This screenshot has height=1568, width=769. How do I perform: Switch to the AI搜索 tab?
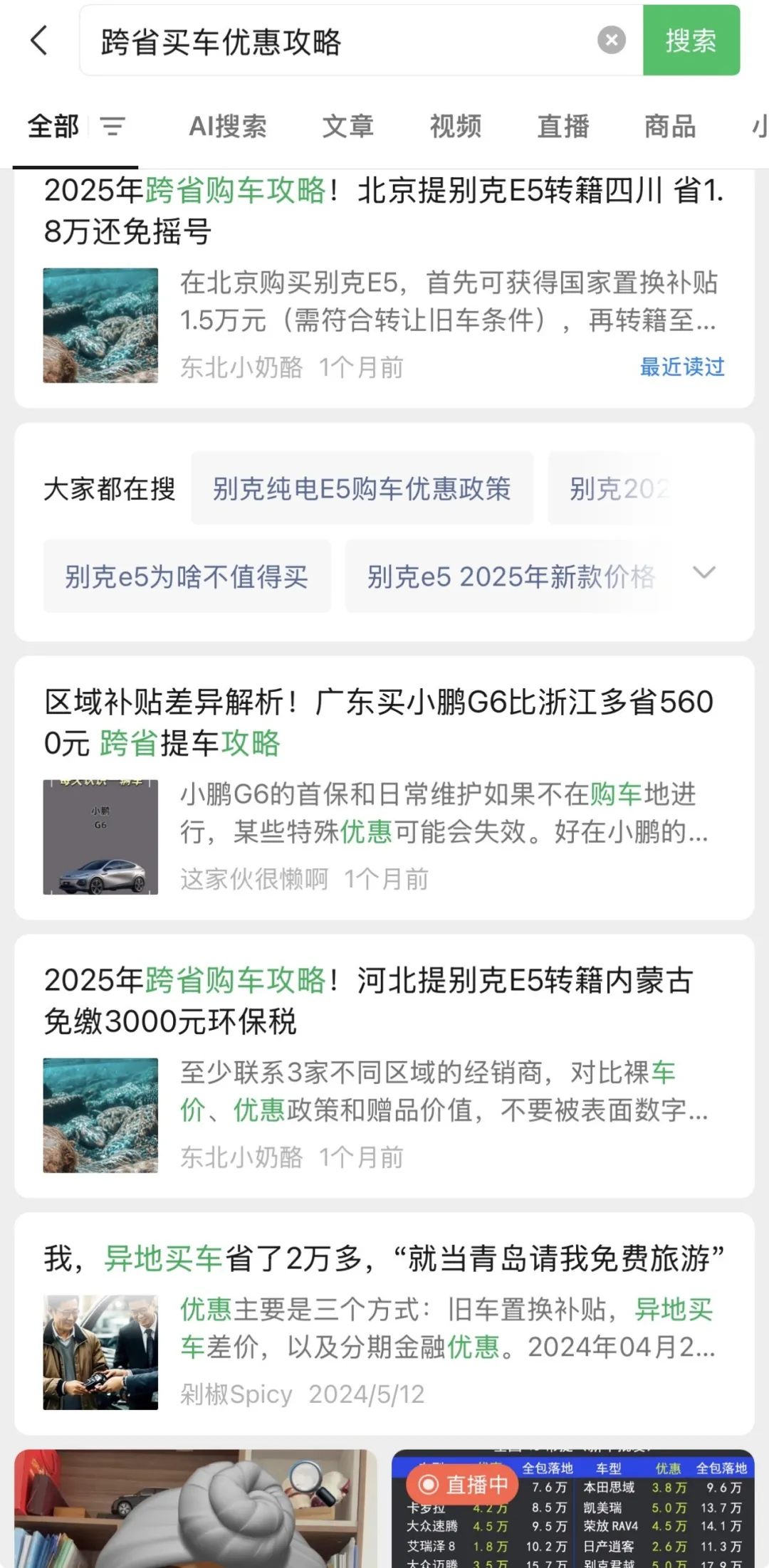[228, 127]
